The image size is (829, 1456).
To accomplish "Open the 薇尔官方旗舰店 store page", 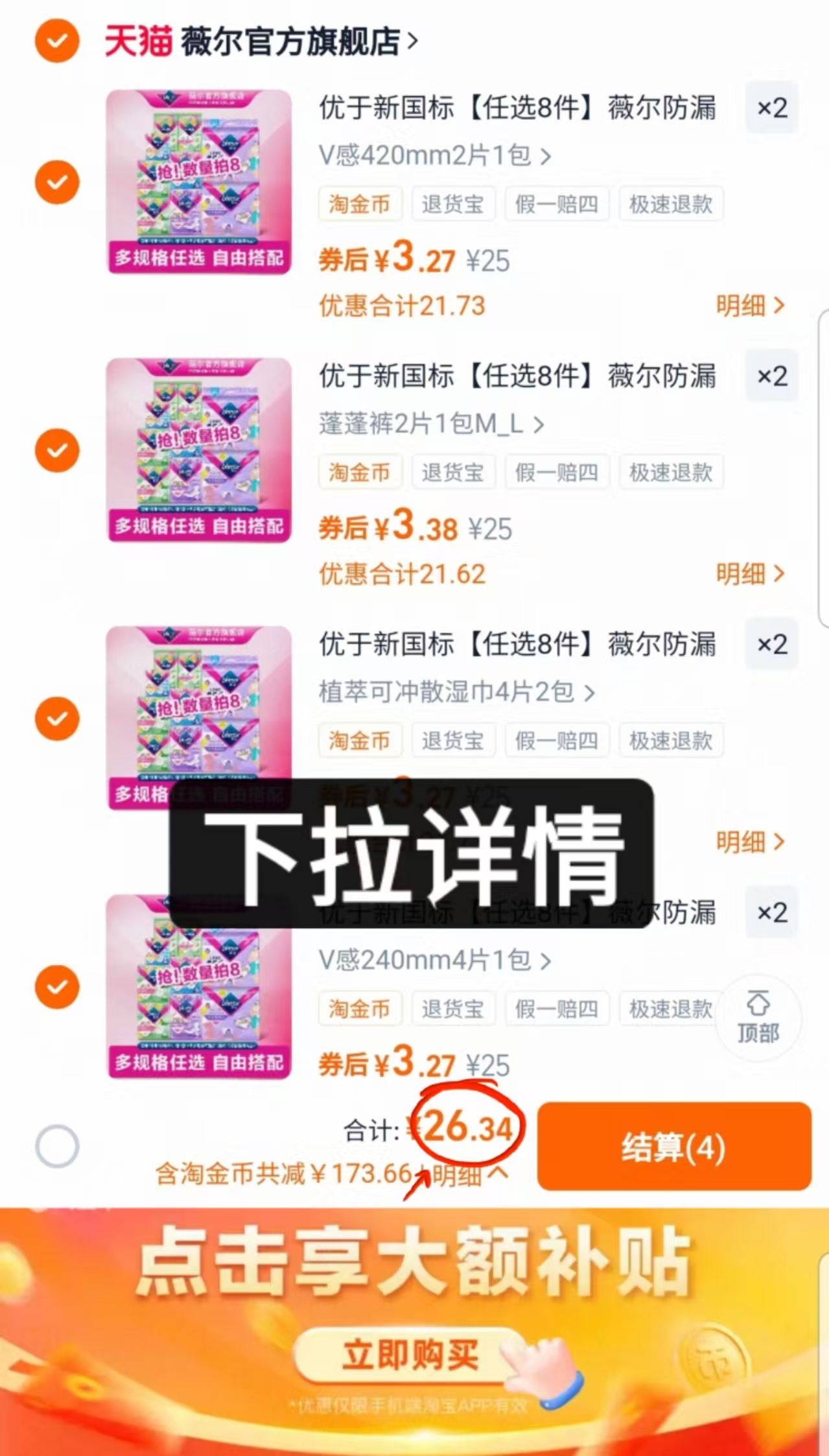I will click(292, 40).
